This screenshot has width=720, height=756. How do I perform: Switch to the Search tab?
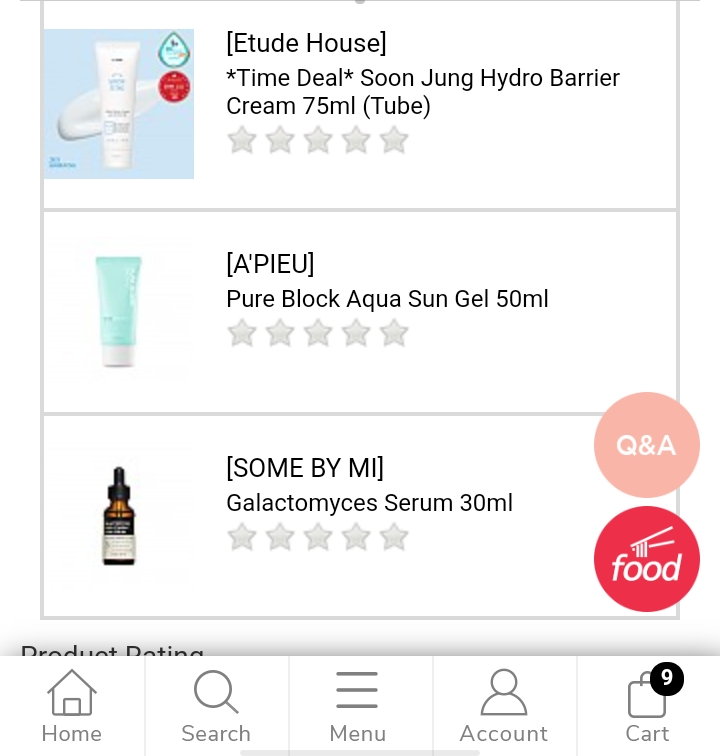(x=216, y=706)
